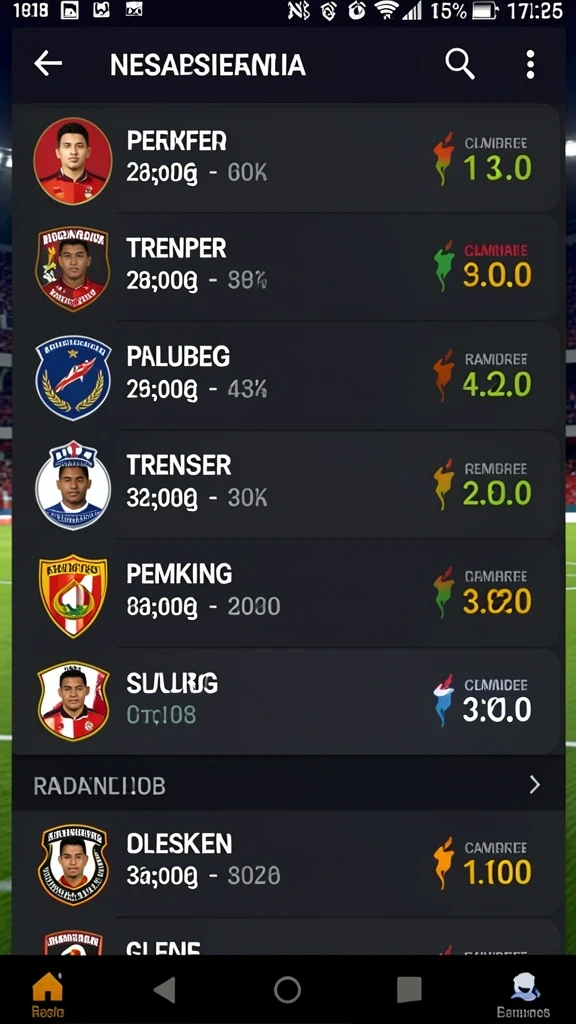Open search from the app bar

[x=460, y=65]
